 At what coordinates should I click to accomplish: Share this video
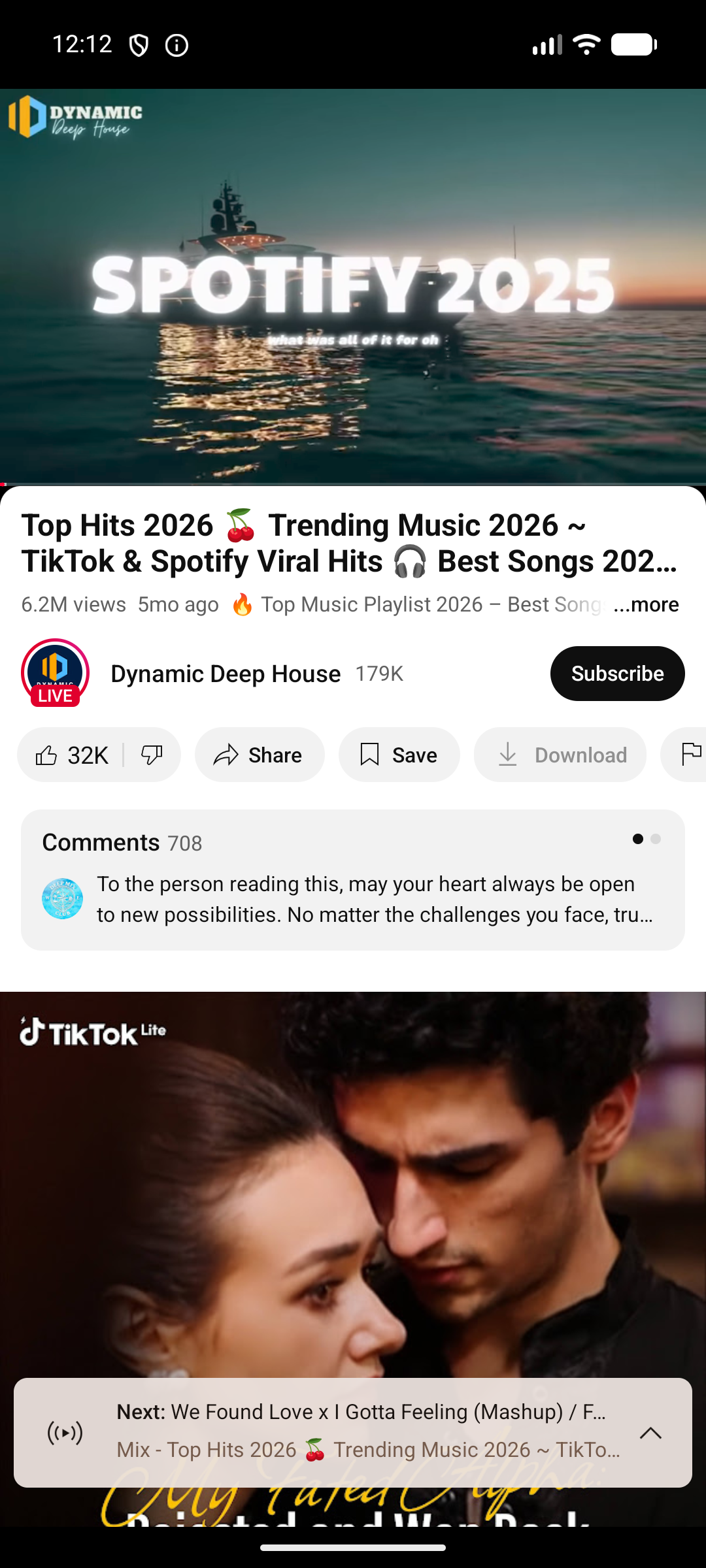click(x=260, y=755)
